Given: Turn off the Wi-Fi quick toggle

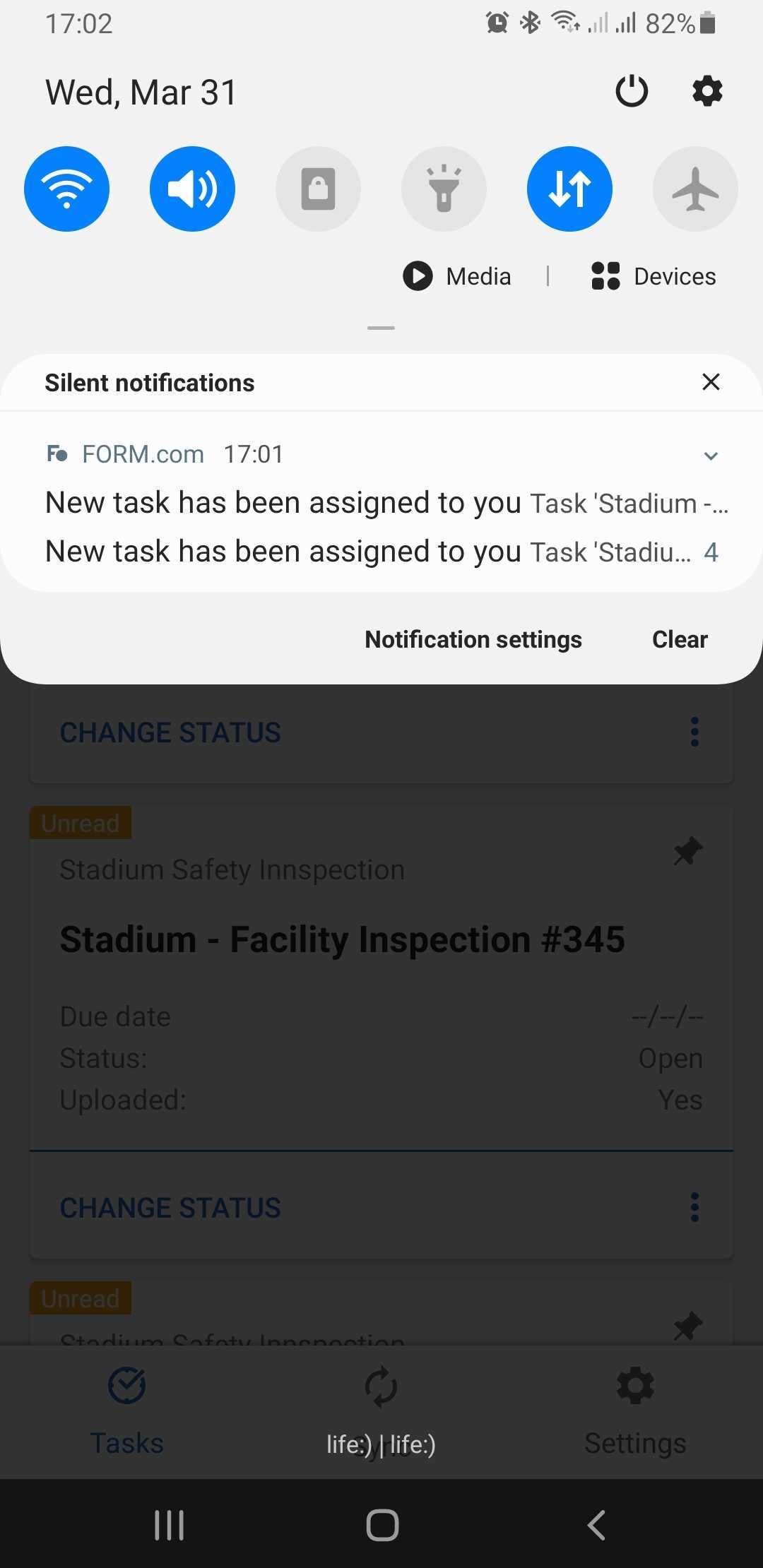Looking at the screenshot, I should 67,189.
